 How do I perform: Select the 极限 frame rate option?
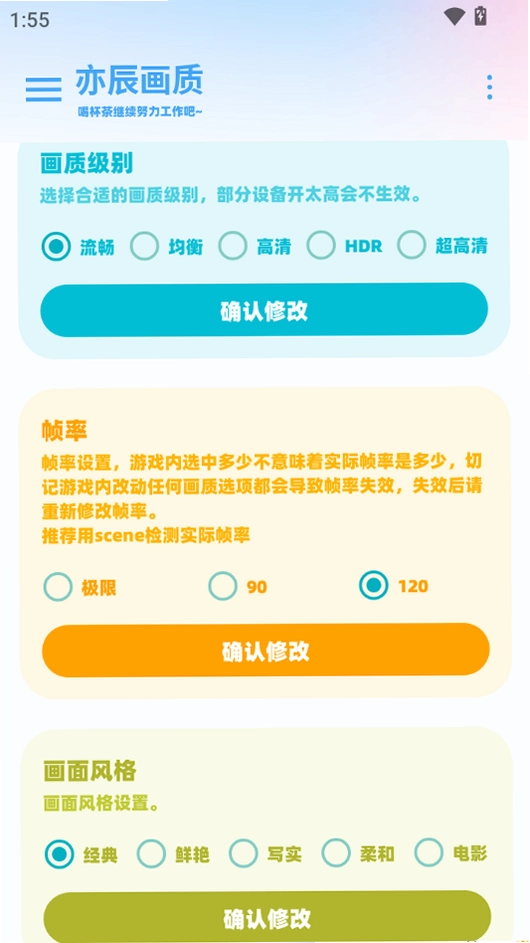click(80, 588)
